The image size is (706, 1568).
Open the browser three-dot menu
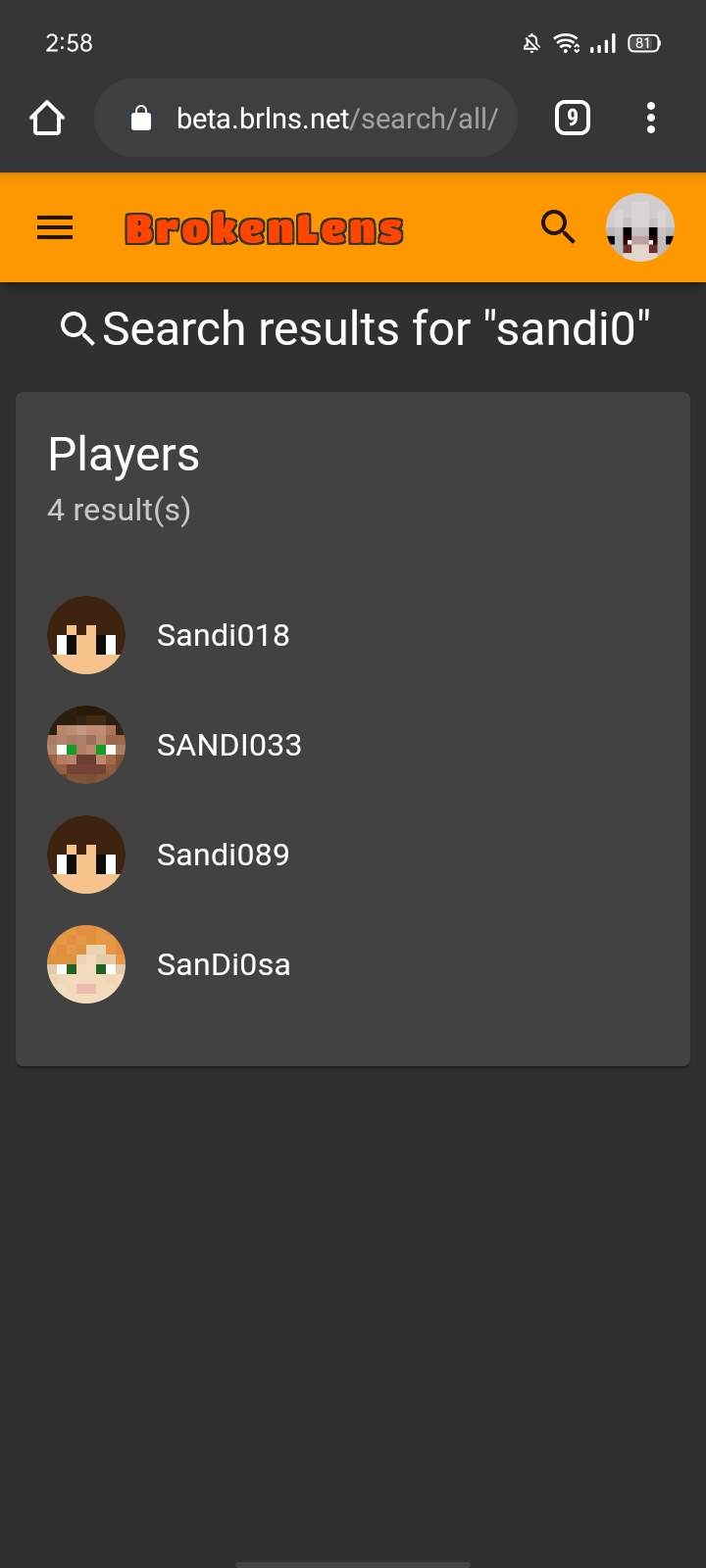[651, 119]
